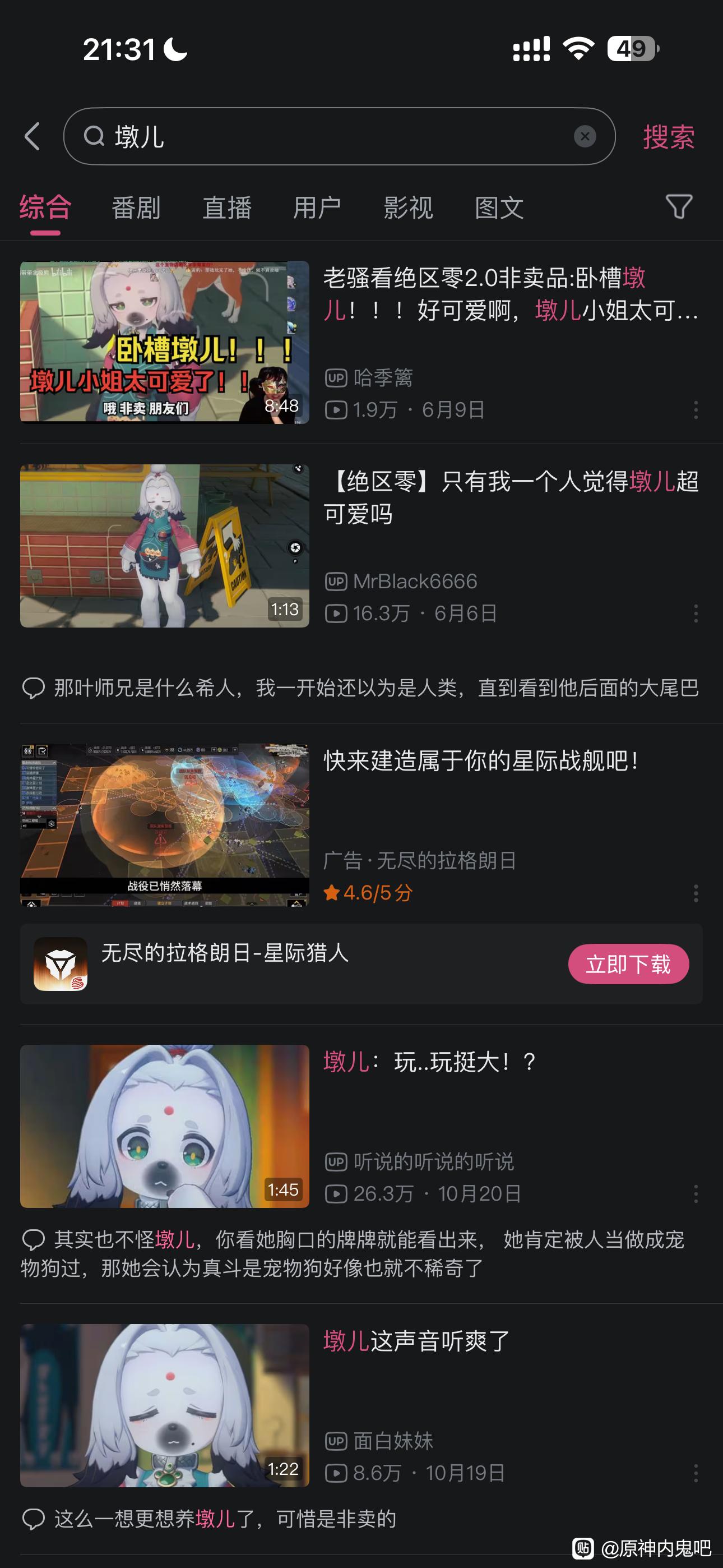
Task: Open the video 墩儿这声音听爽了
Action: pyautogui.click(x=164, y=1405)
